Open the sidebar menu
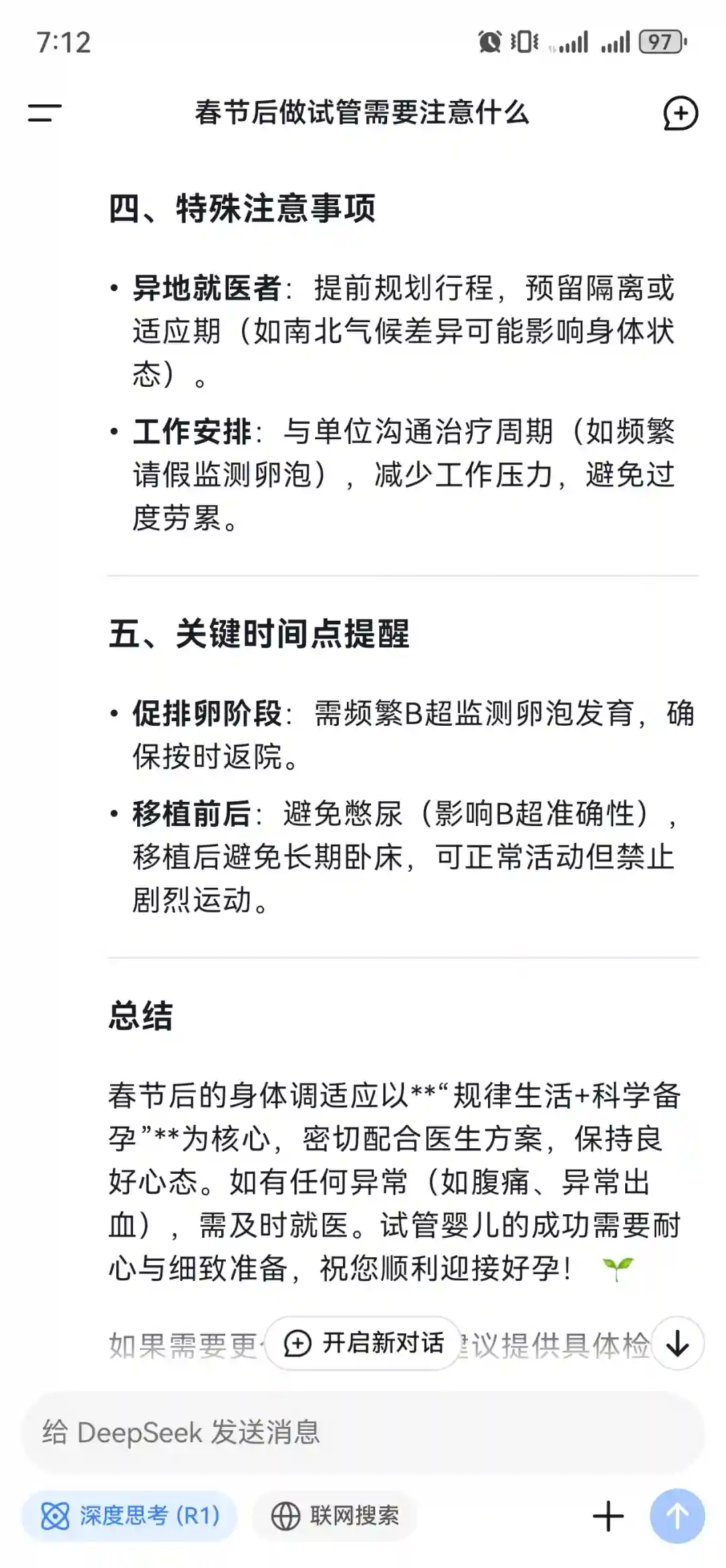 click(44, 112)
